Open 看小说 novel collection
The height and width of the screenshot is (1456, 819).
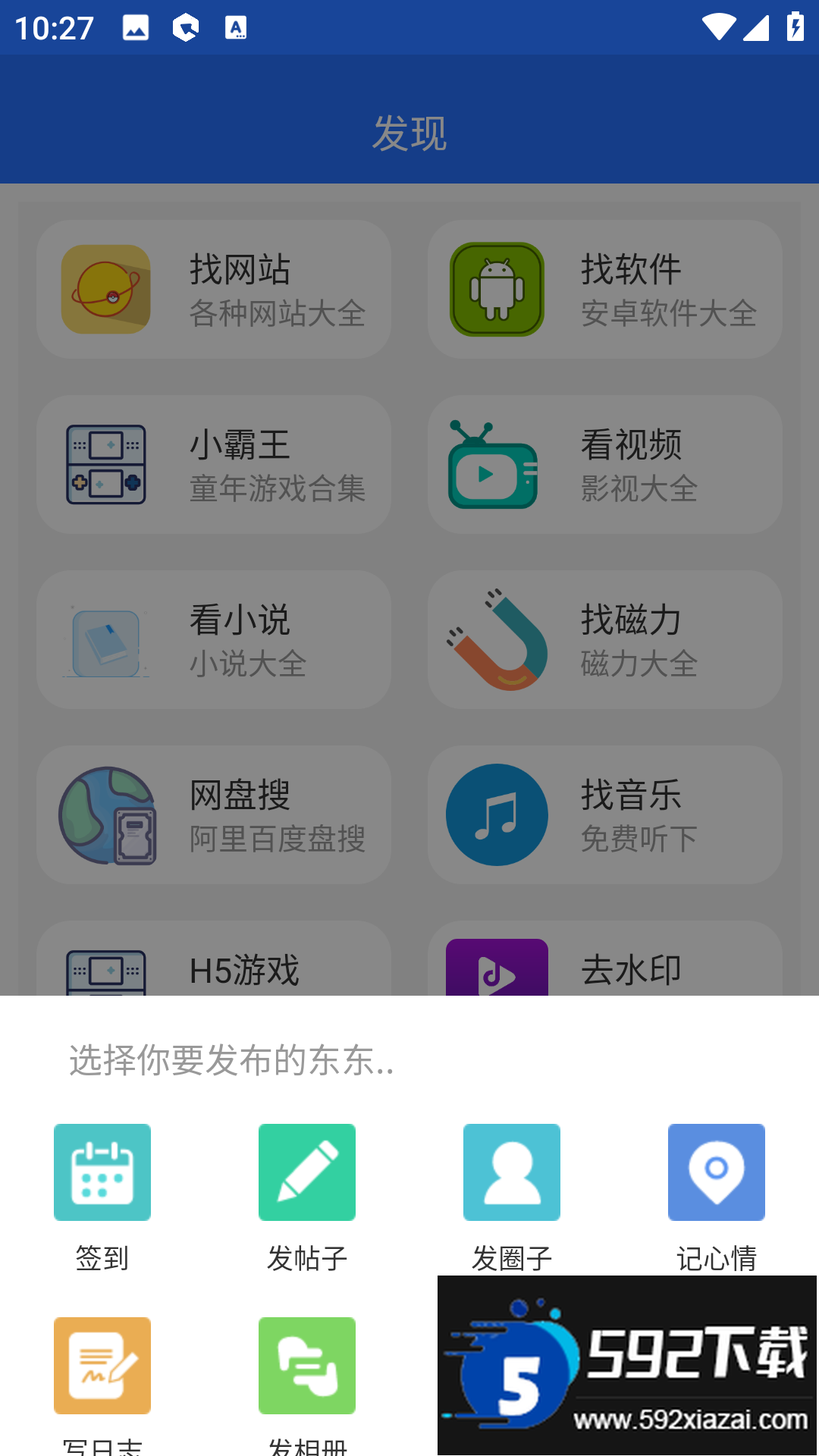tap(213, 639)
